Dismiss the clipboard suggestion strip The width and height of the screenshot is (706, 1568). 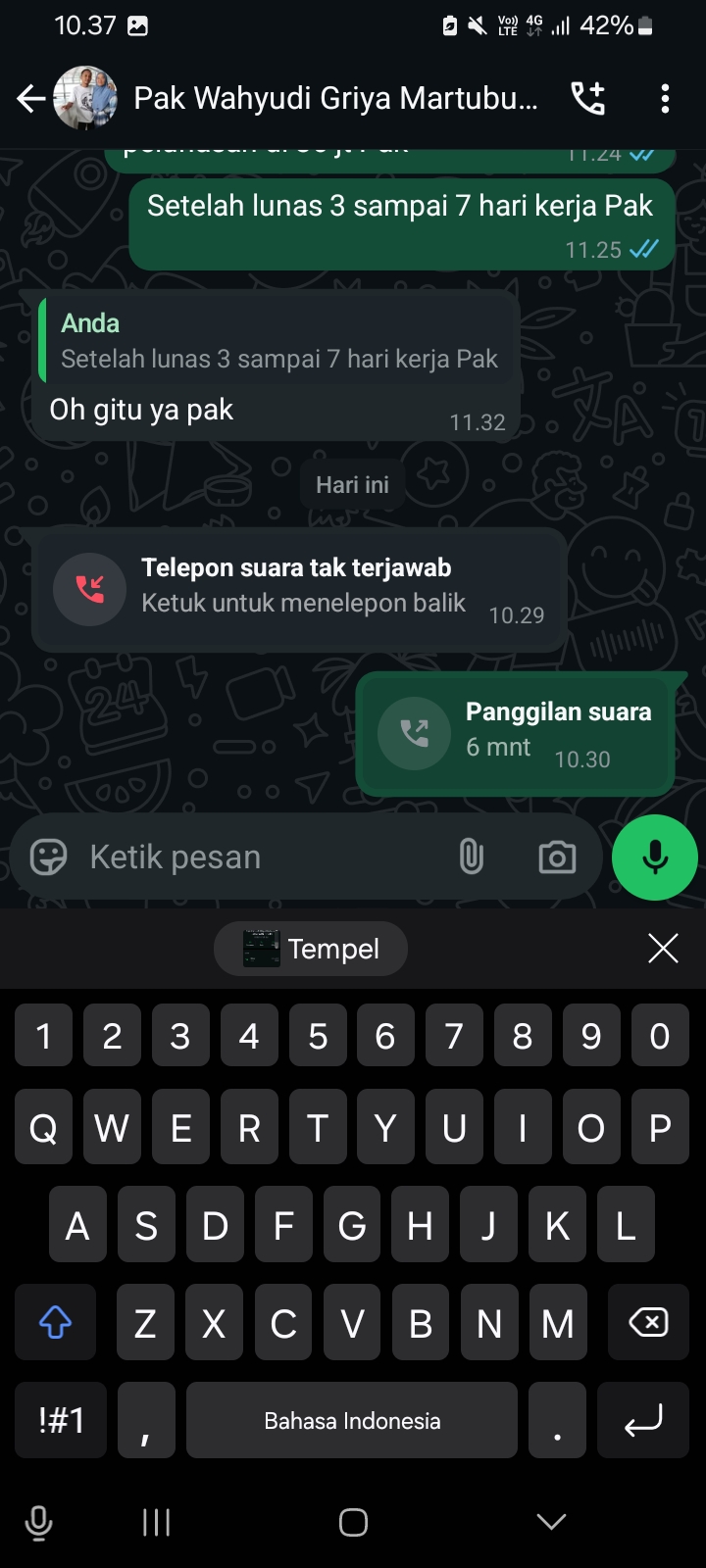[x=663, y=949]
